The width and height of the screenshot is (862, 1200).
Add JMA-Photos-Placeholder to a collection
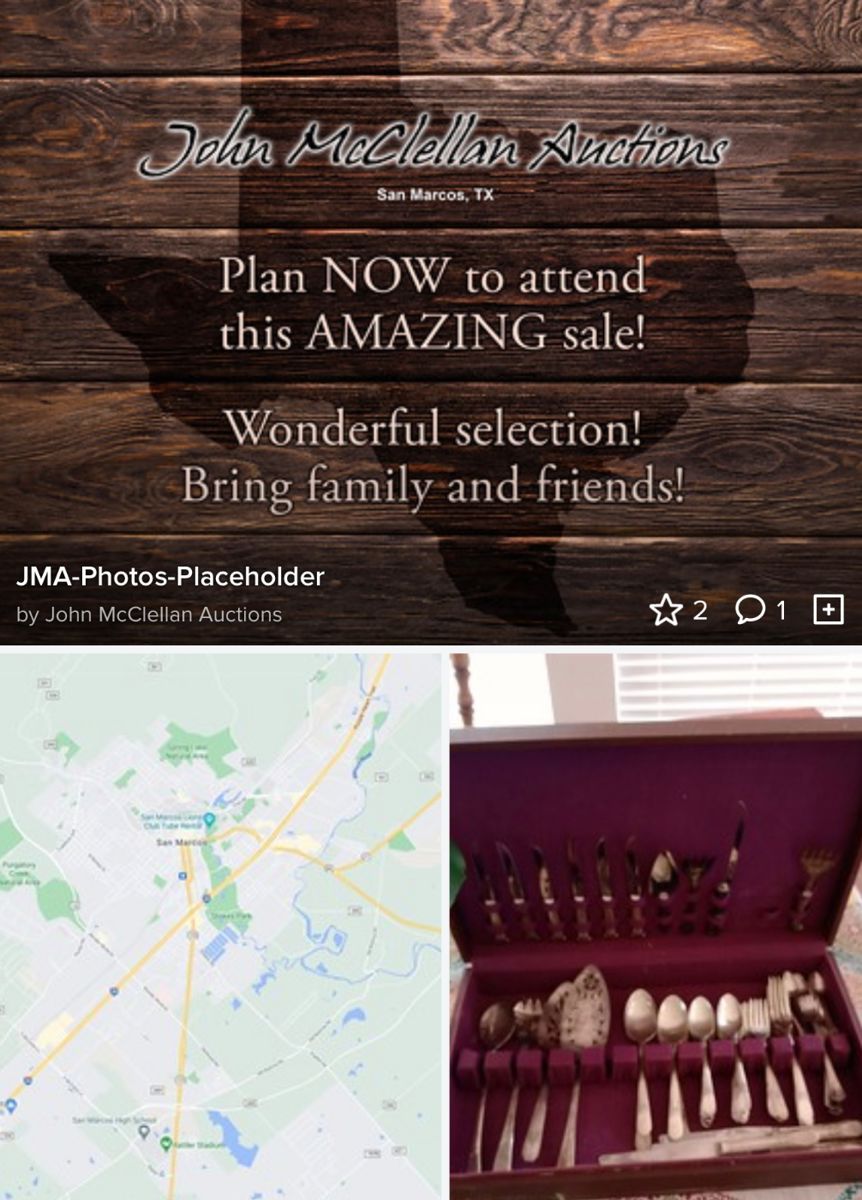coord(828,610)
